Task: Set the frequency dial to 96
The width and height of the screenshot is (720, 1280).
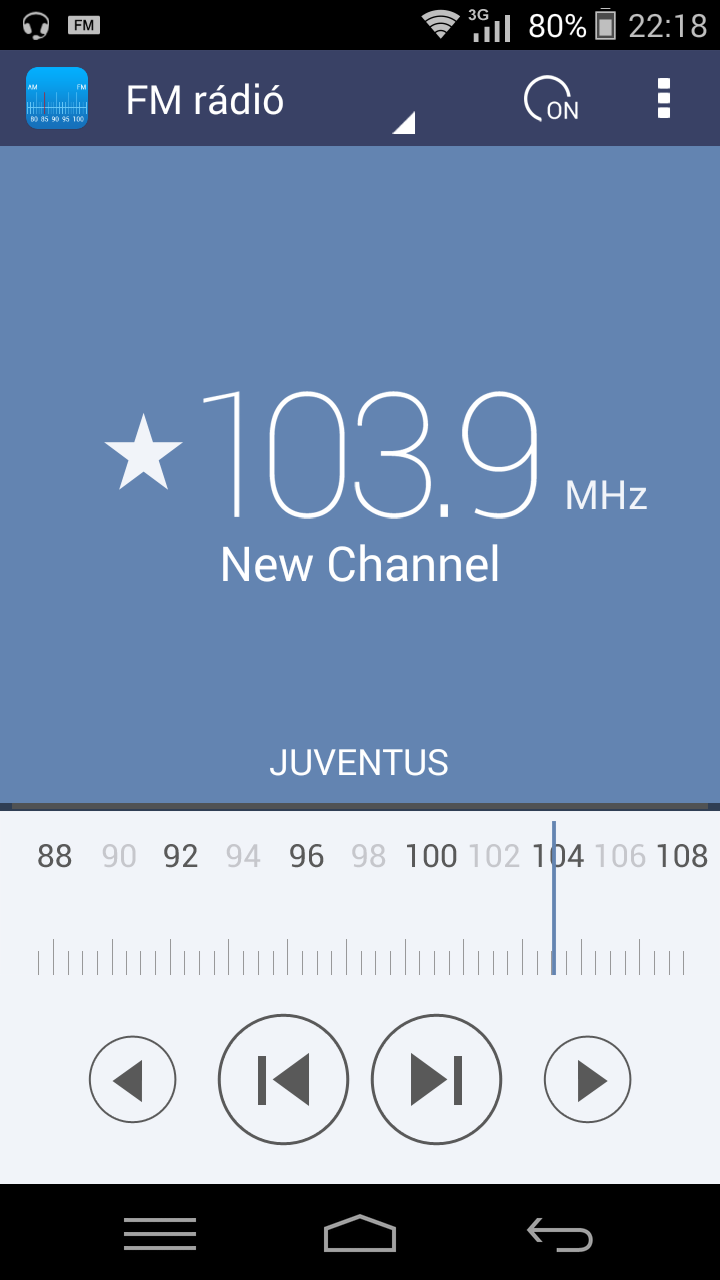Action: [x=307, y=856]
